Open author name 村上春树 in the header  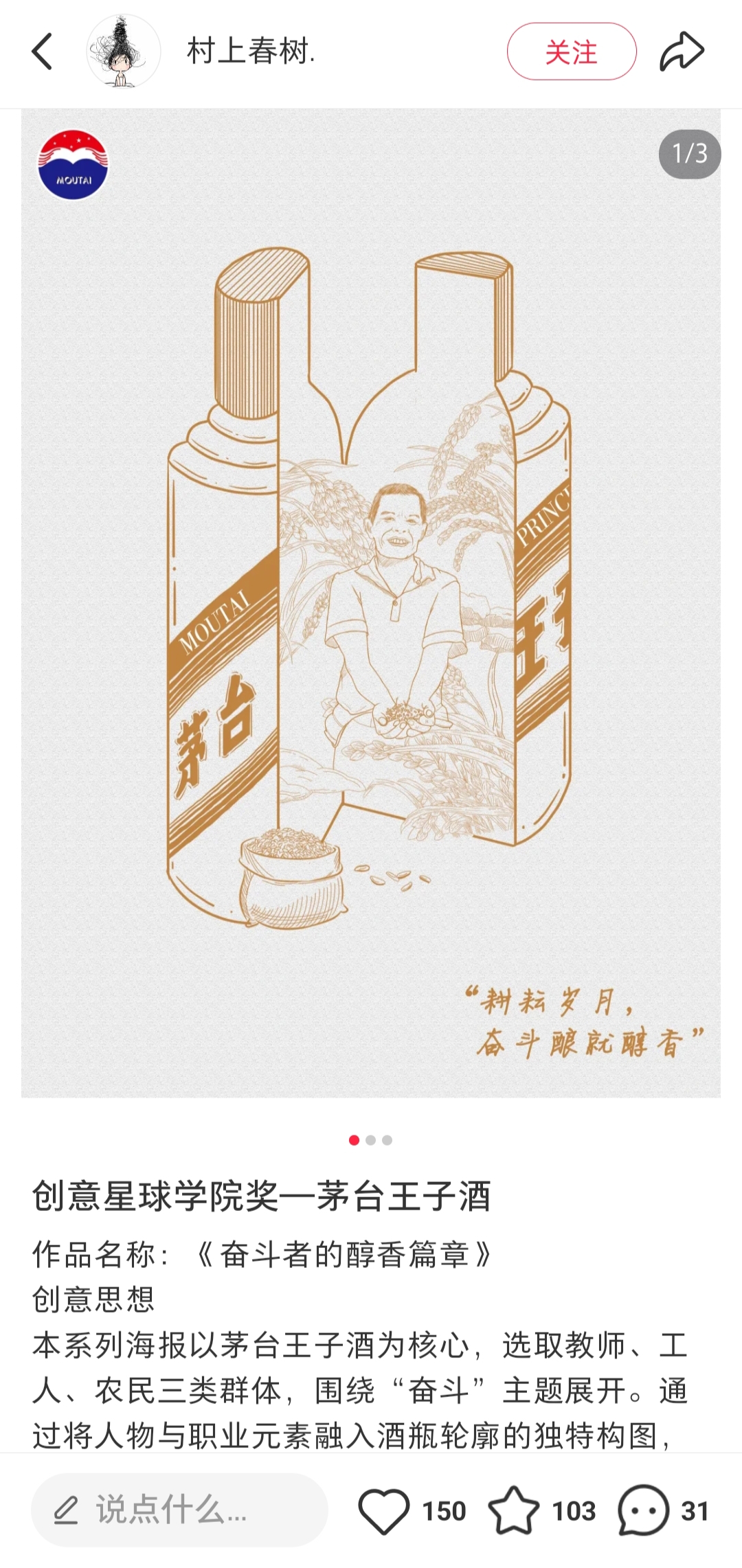click(251, 52)
